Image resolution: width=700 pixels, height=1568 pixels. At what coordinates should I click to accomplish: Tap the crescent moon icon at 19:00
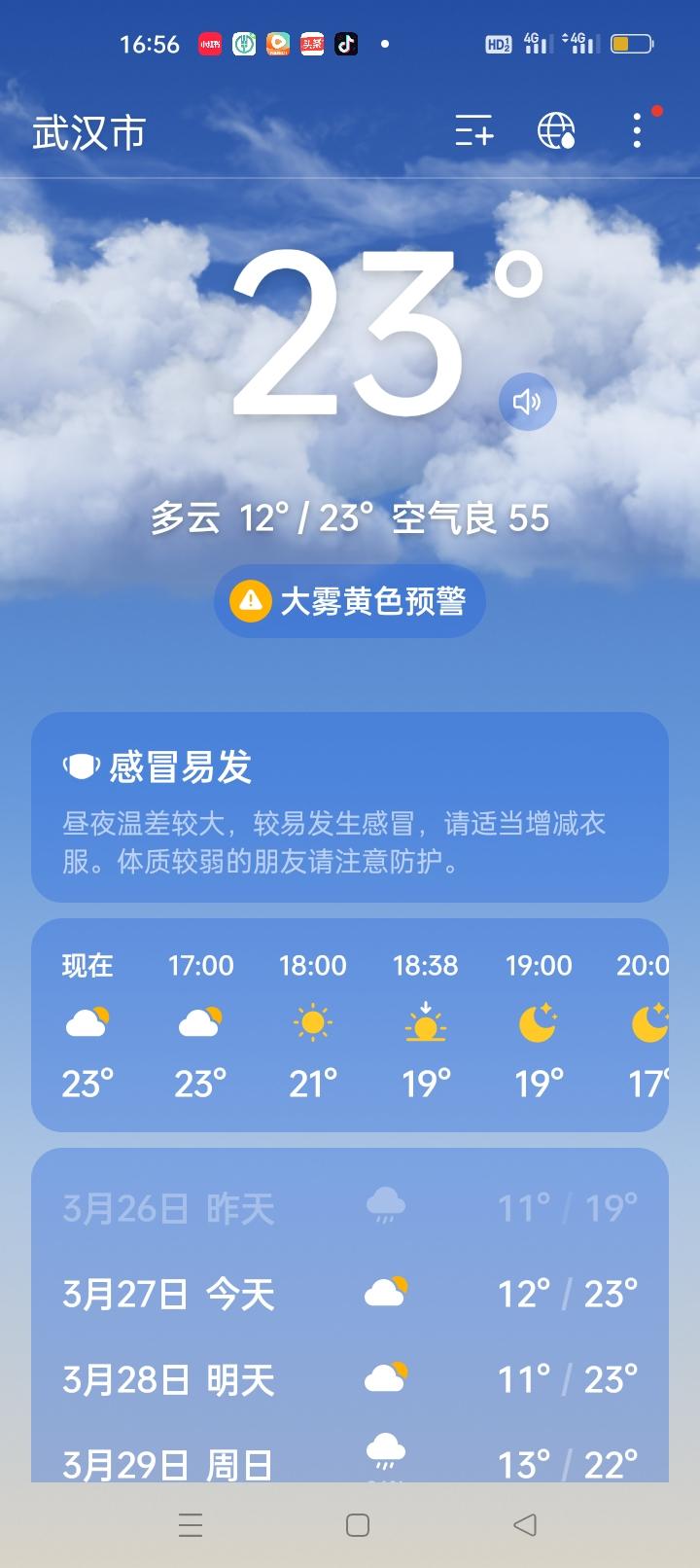538,1021
